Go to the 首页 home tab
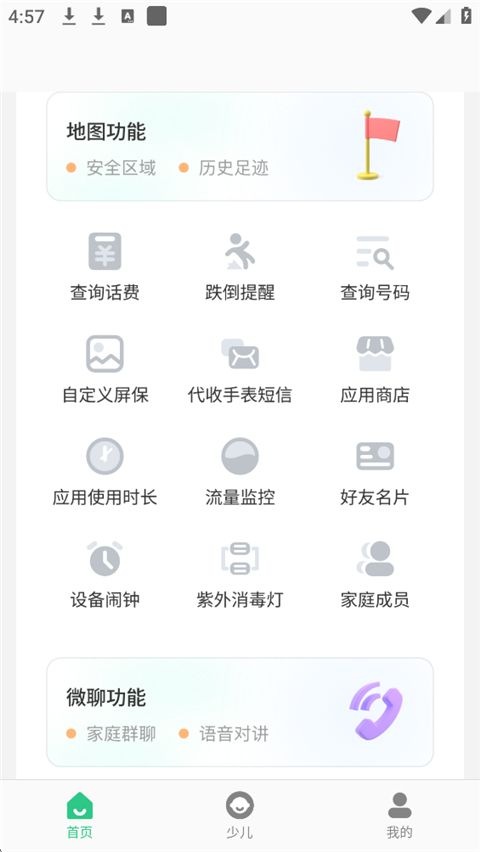Image resolution: width=480 pixels, height=852 pixels. click(x=80, y=815)
